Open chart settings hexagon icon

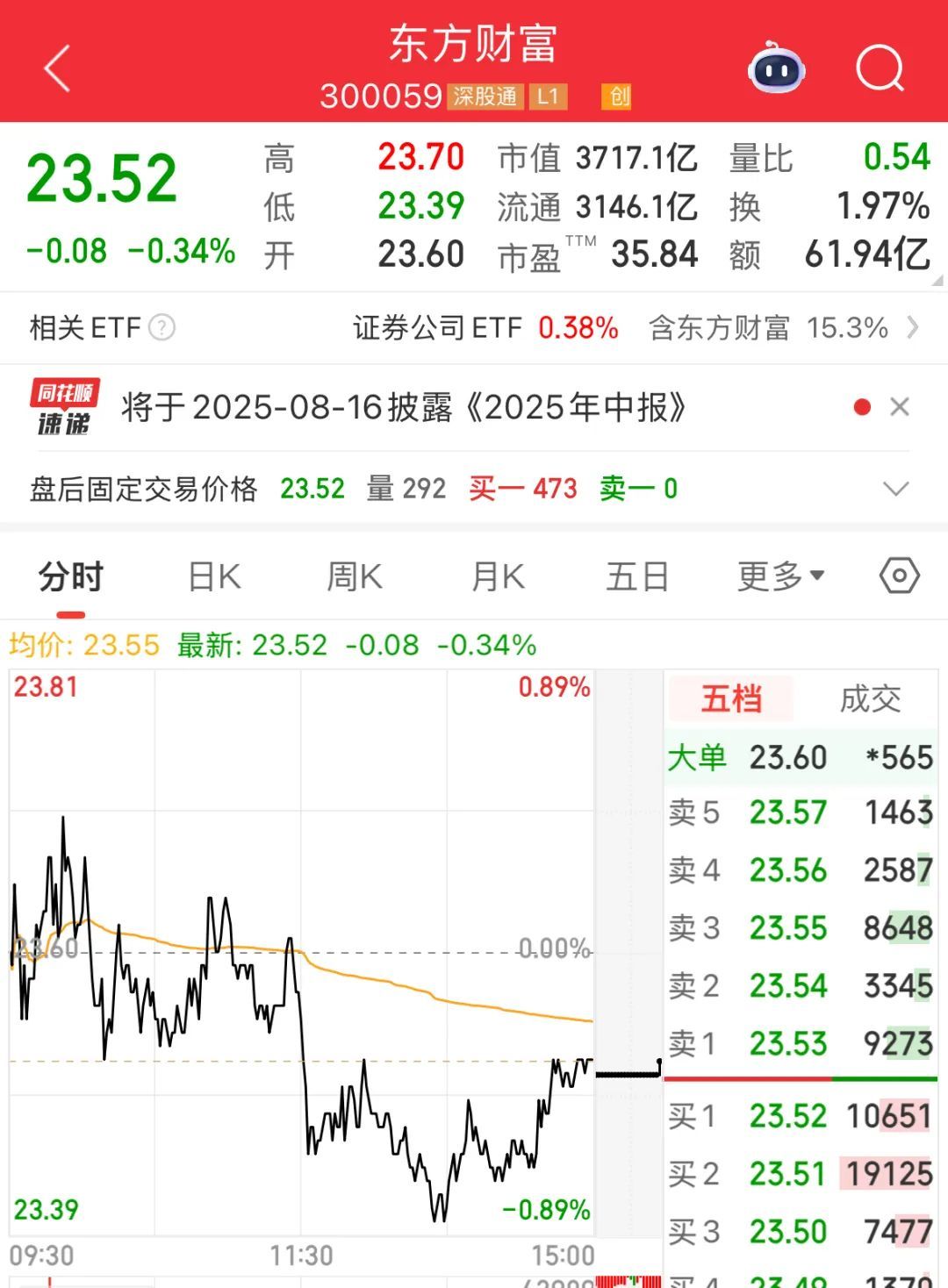click(899, 576)
